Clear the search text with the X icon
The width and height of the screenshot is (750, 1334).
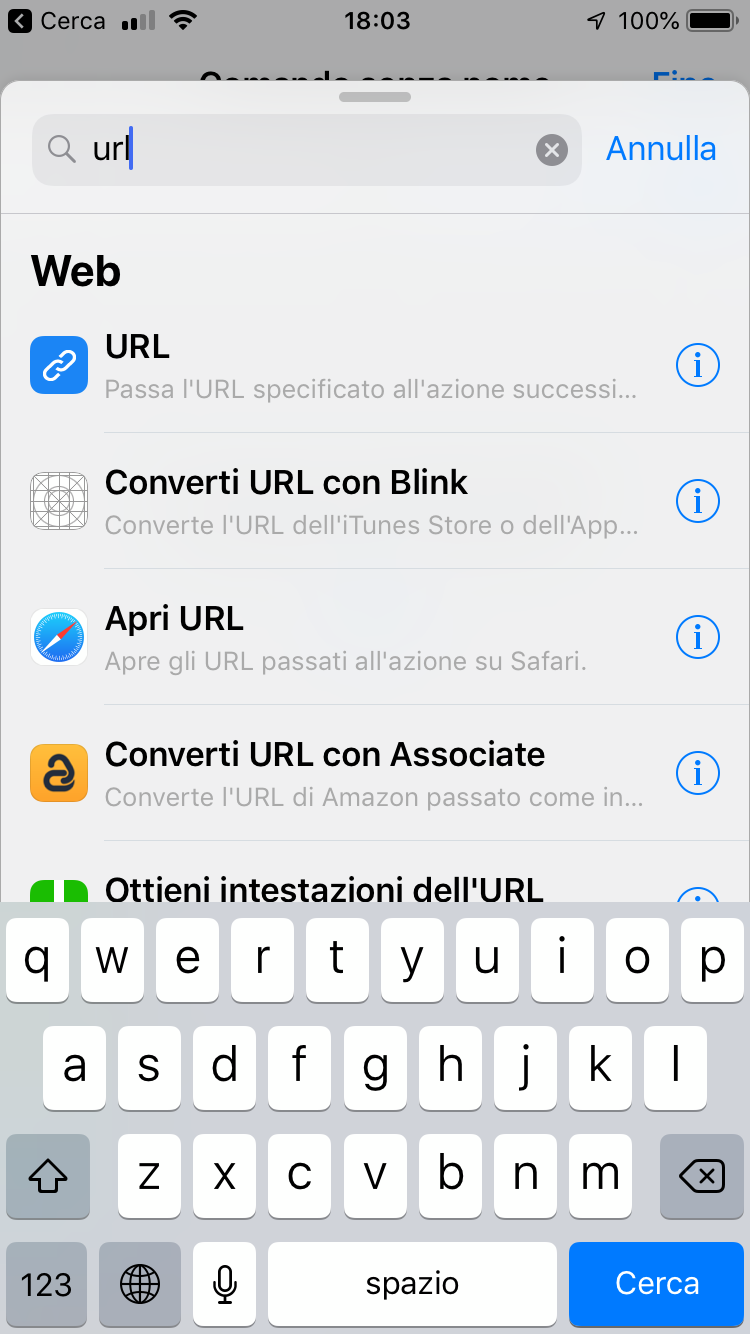tap(551, 150)
